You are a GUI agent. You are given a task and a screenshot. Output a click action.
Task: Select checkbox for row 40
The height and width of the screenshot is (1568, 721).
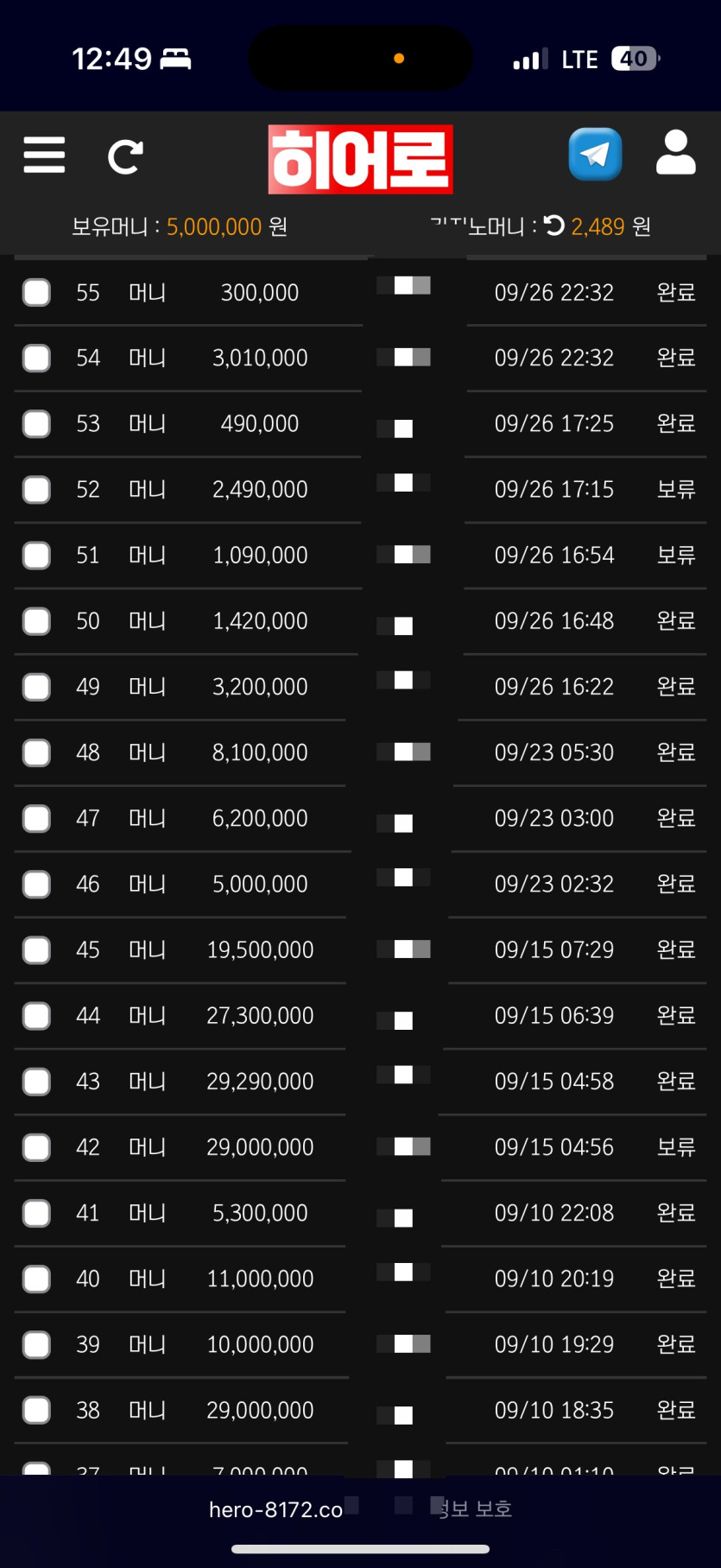[x=36, y=1279]
